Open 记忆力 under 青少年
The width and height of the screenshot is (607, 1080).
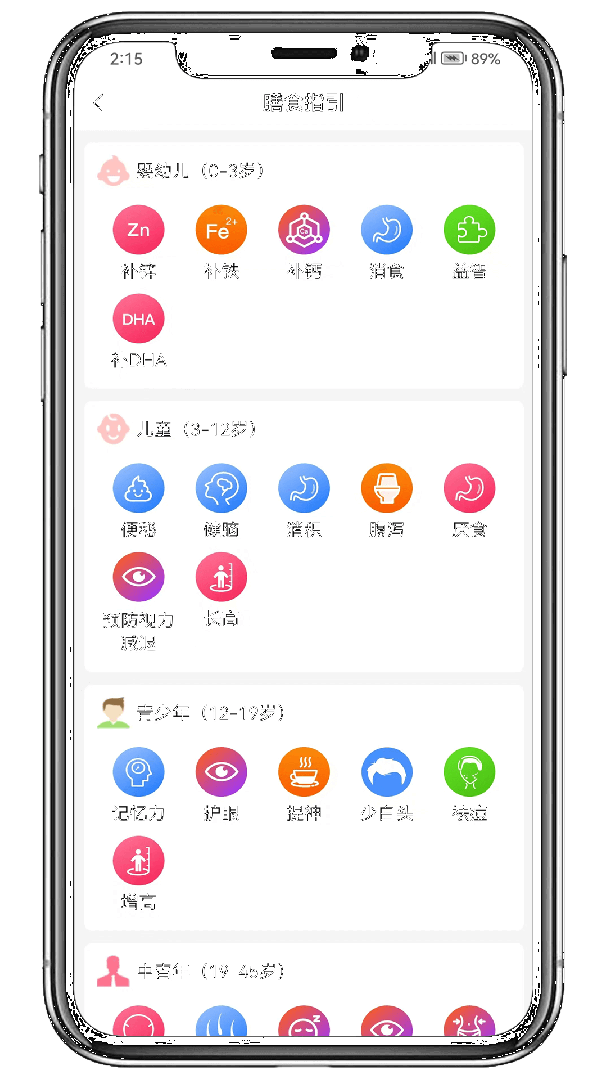pyautogui.click(x=138, y=773)
